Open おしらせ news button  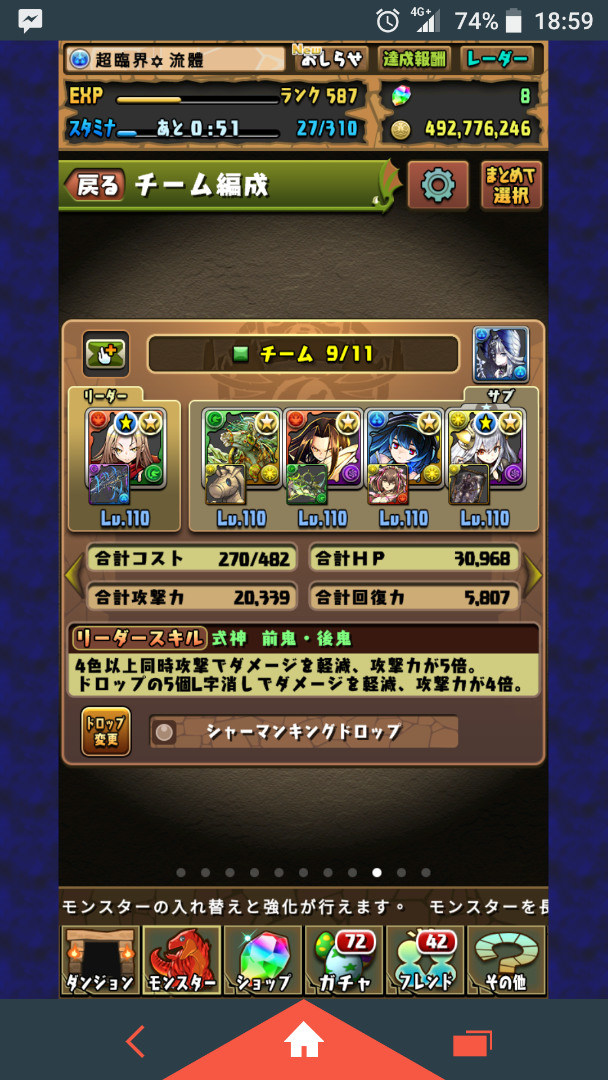tap(332, 59)
